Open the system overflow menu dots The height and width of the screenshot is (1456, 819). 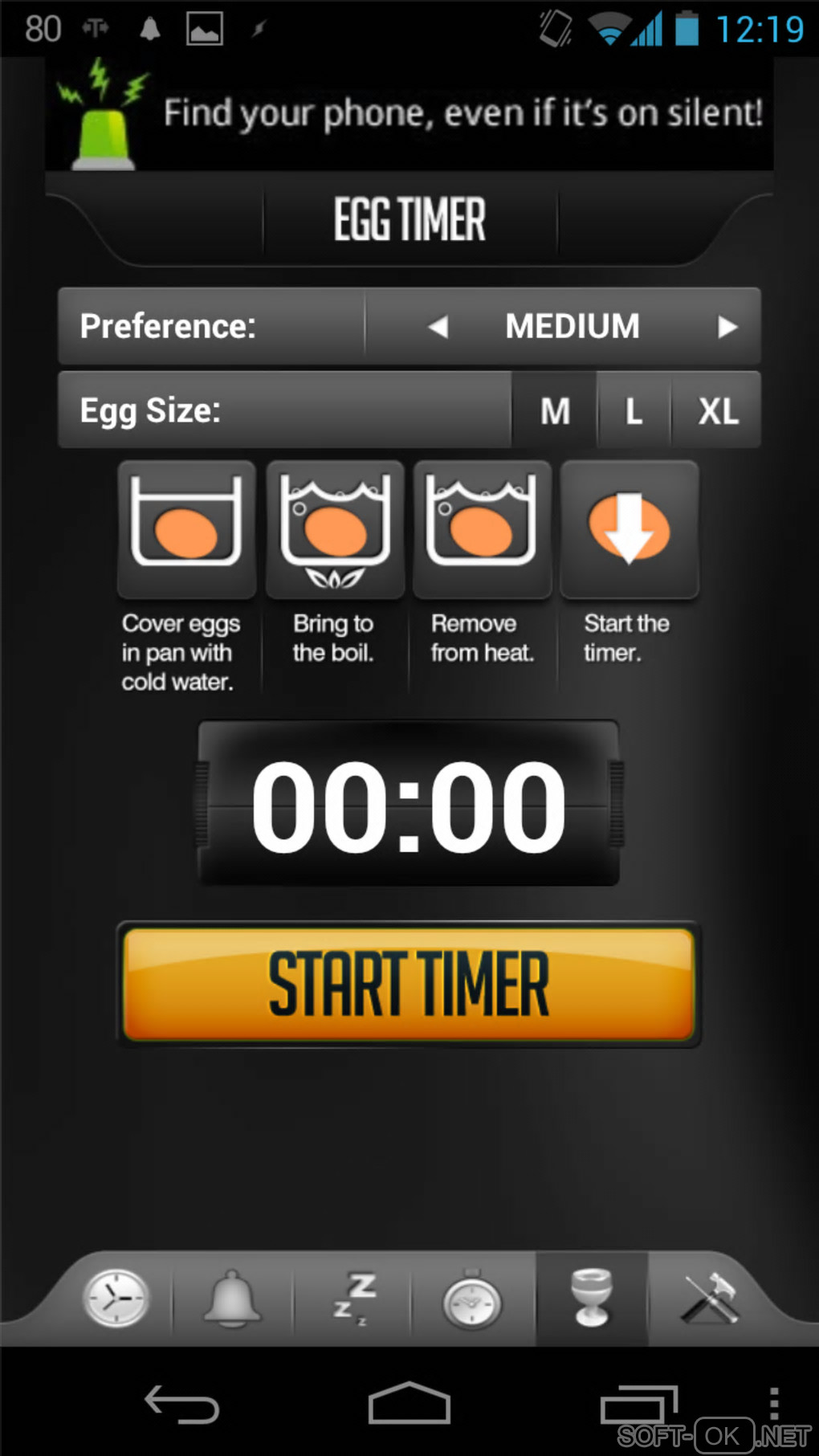(x=773, y=1403)
